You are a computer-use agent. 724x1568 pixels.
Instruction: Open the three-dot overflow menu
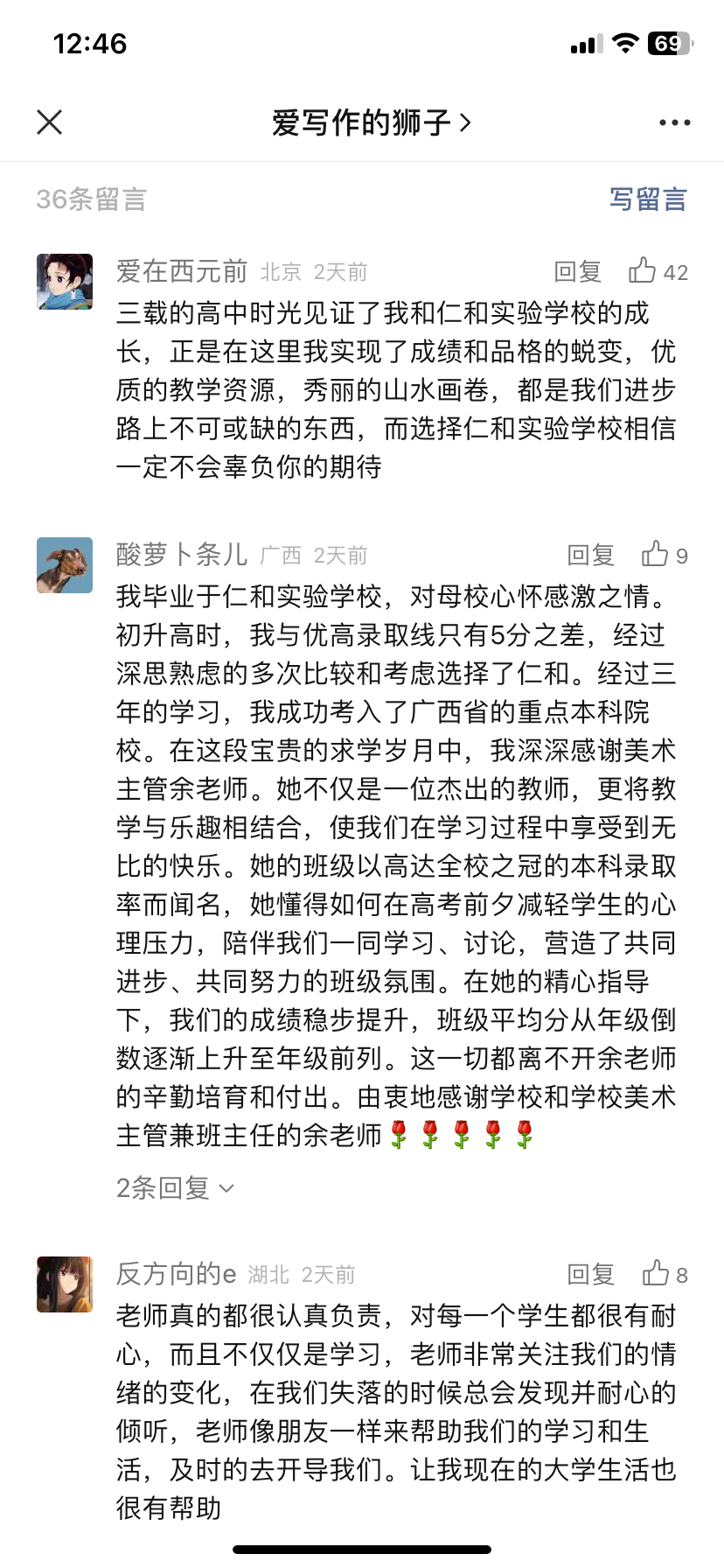(x=674, y=122)
